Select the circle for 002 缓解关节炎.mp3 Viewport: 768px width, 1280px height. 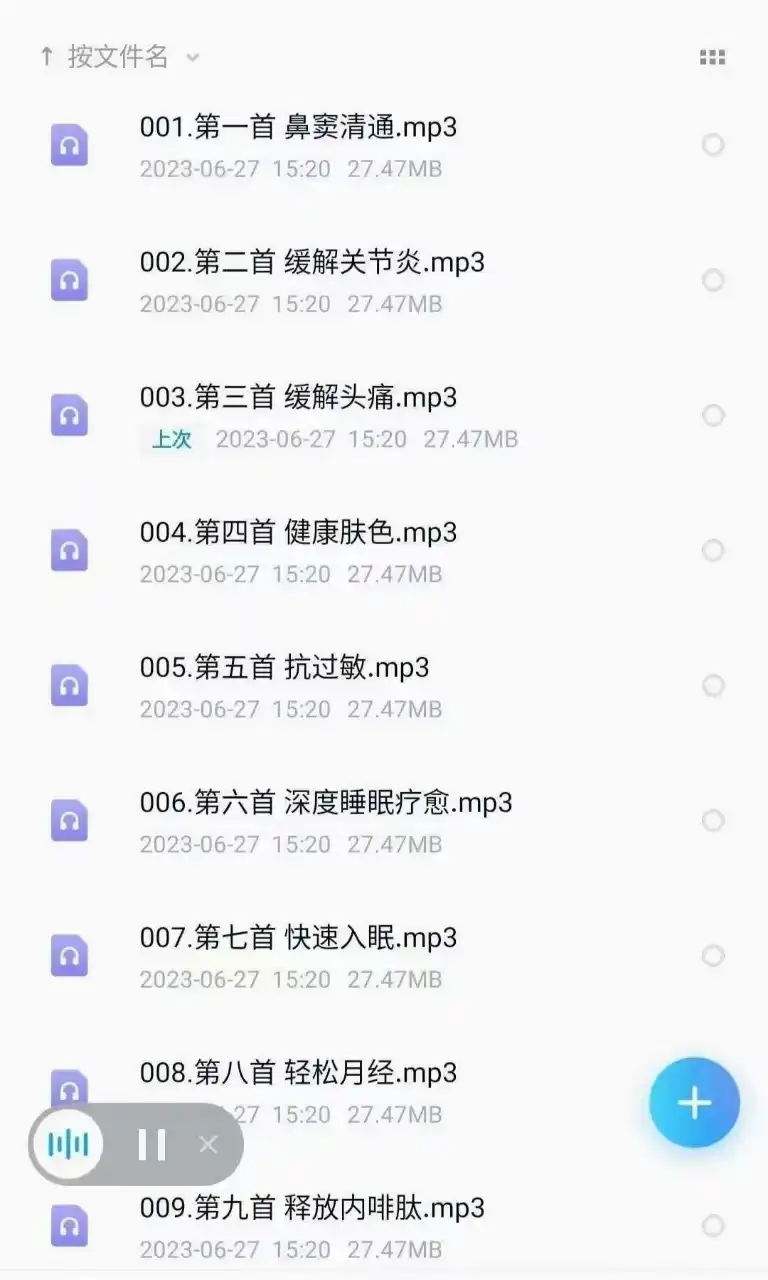(713, 280)
